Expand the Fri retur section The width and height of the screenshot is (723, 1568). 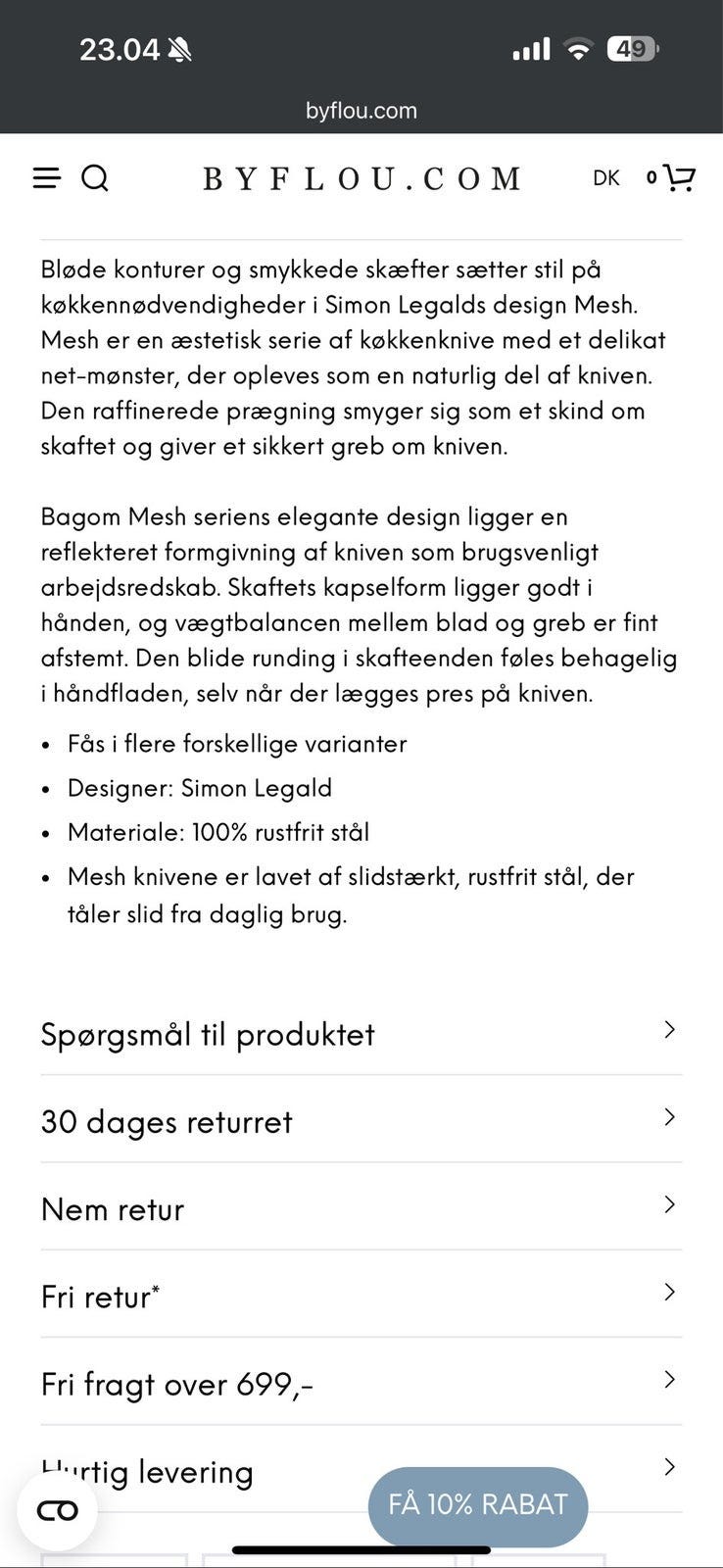pyautogui.click(x=361, y=1295)
